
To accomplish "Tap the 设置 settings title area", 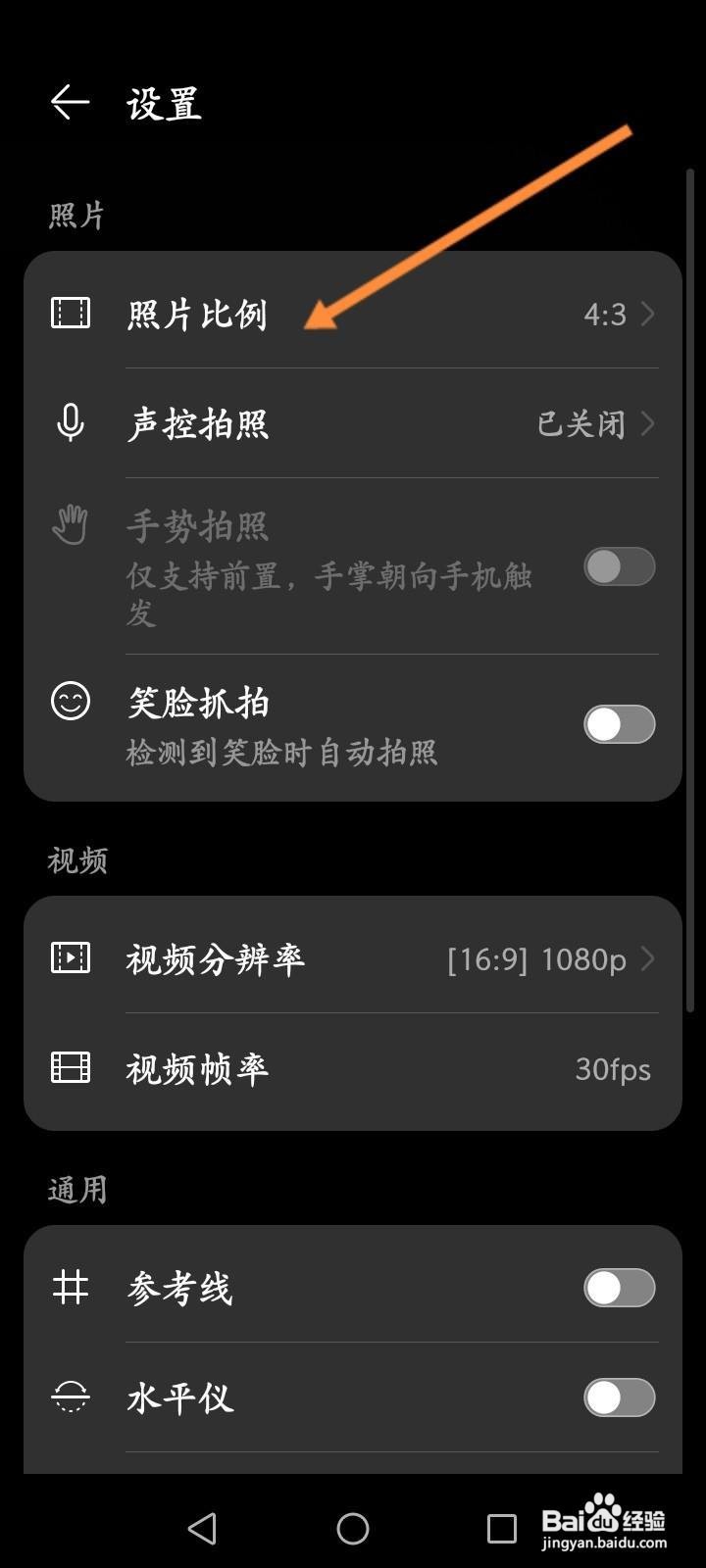I will [164, 104].
